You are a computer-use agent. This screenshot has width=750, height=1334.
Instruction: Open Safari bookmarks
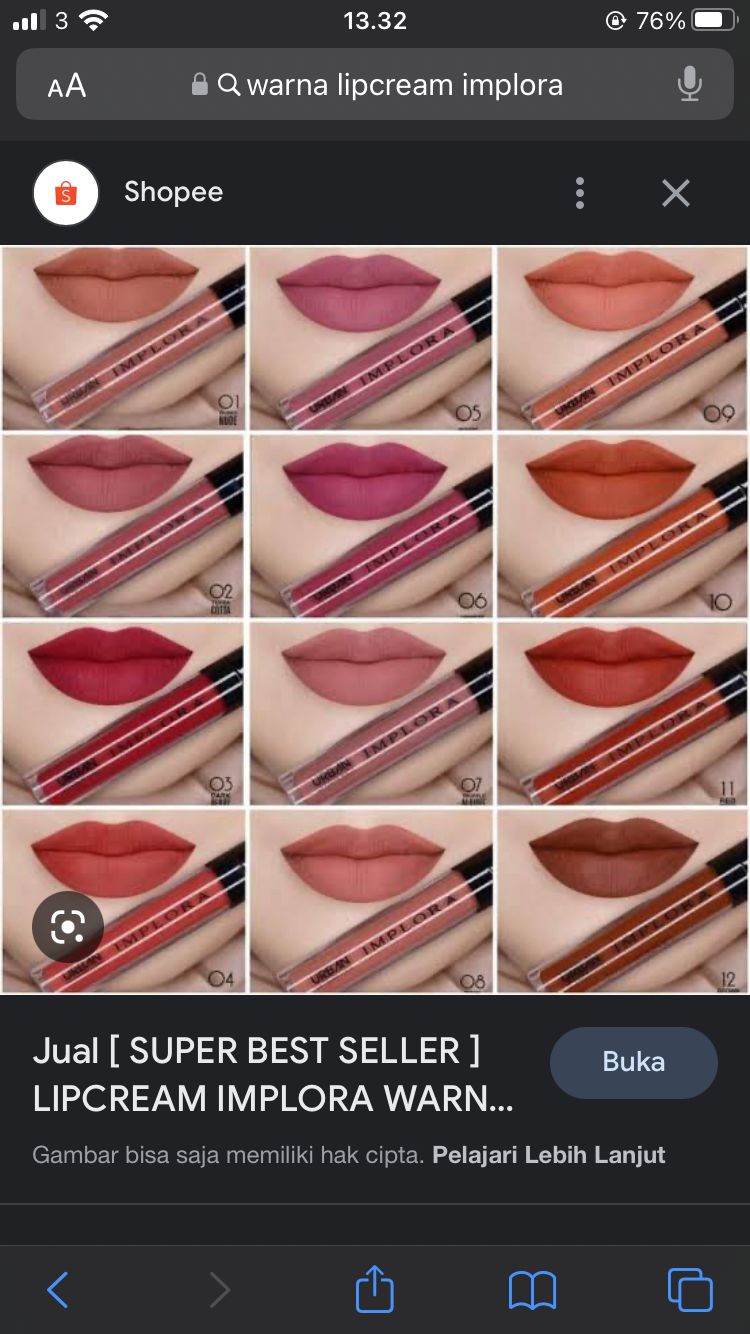[x=532, y=1290]
